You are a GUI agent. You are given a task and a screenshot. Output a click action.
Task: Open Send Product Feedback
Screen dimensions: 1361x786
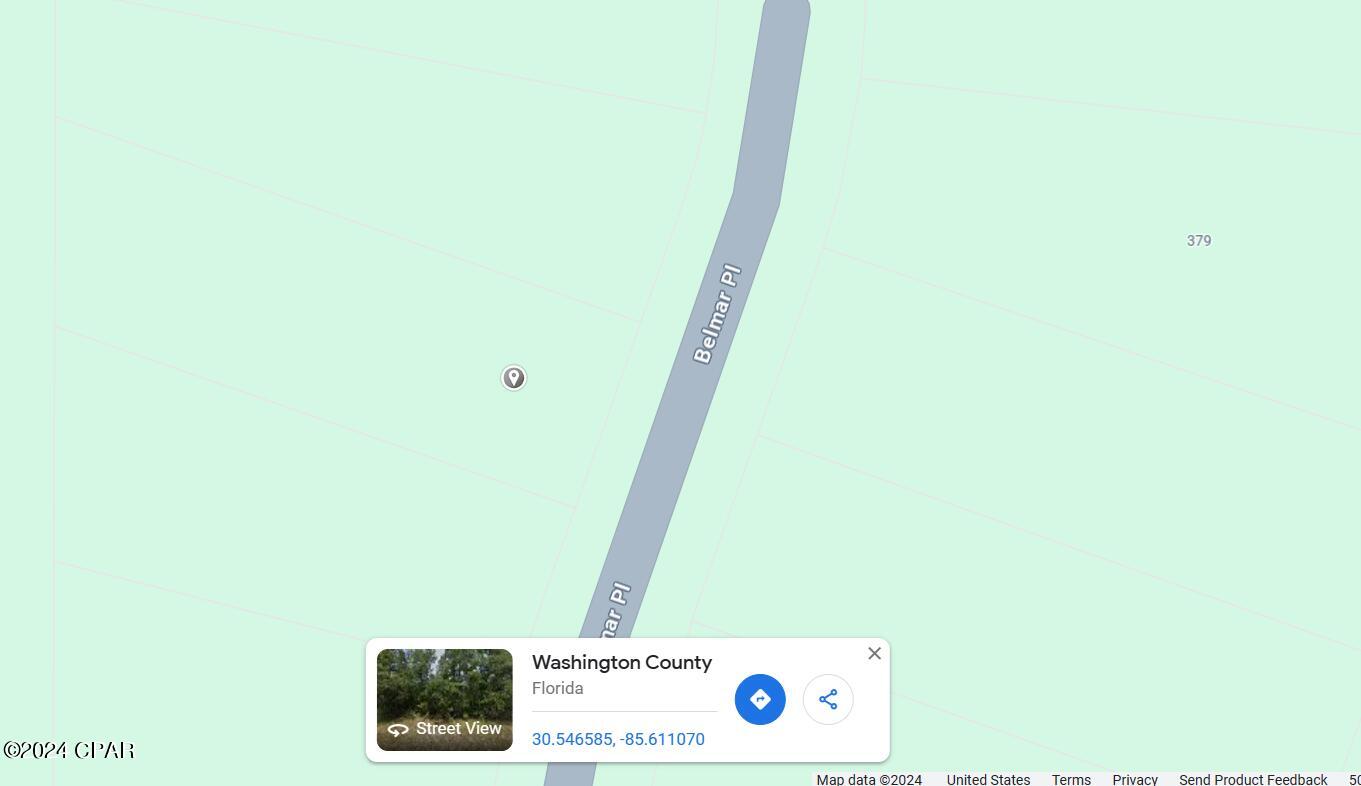click(x=1253, y=779)
